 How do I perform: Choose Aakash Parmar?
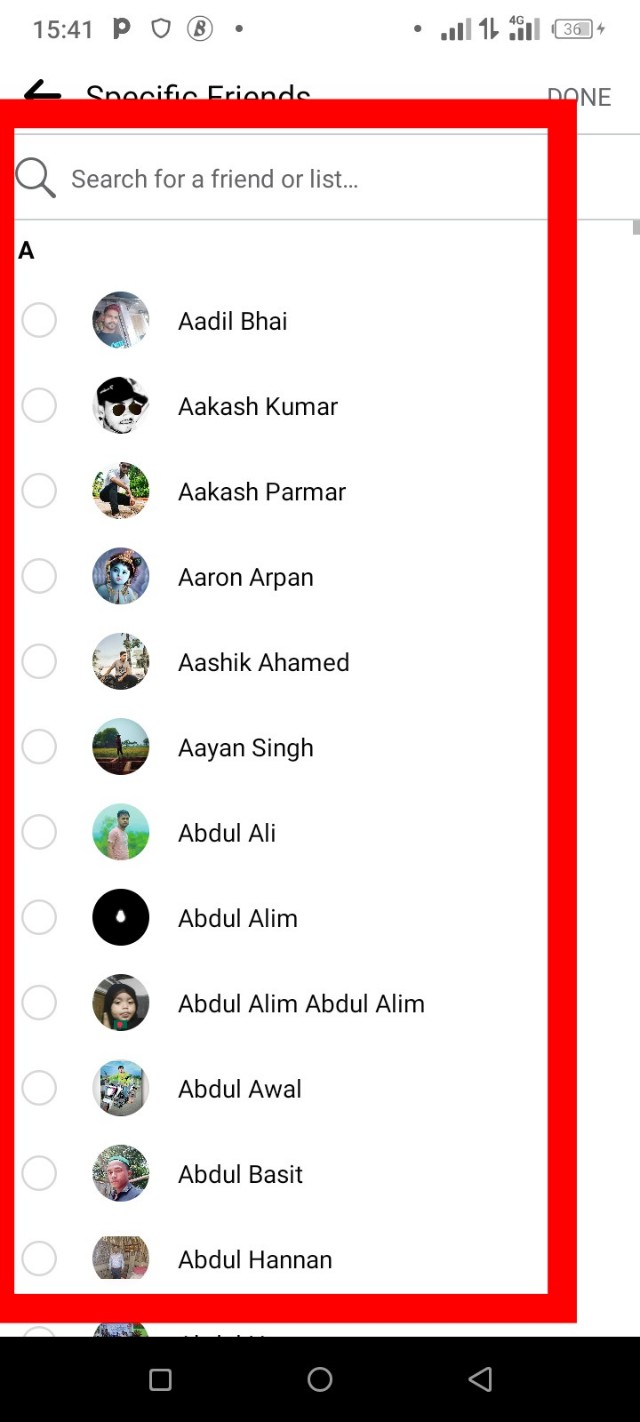pos(39,491)
